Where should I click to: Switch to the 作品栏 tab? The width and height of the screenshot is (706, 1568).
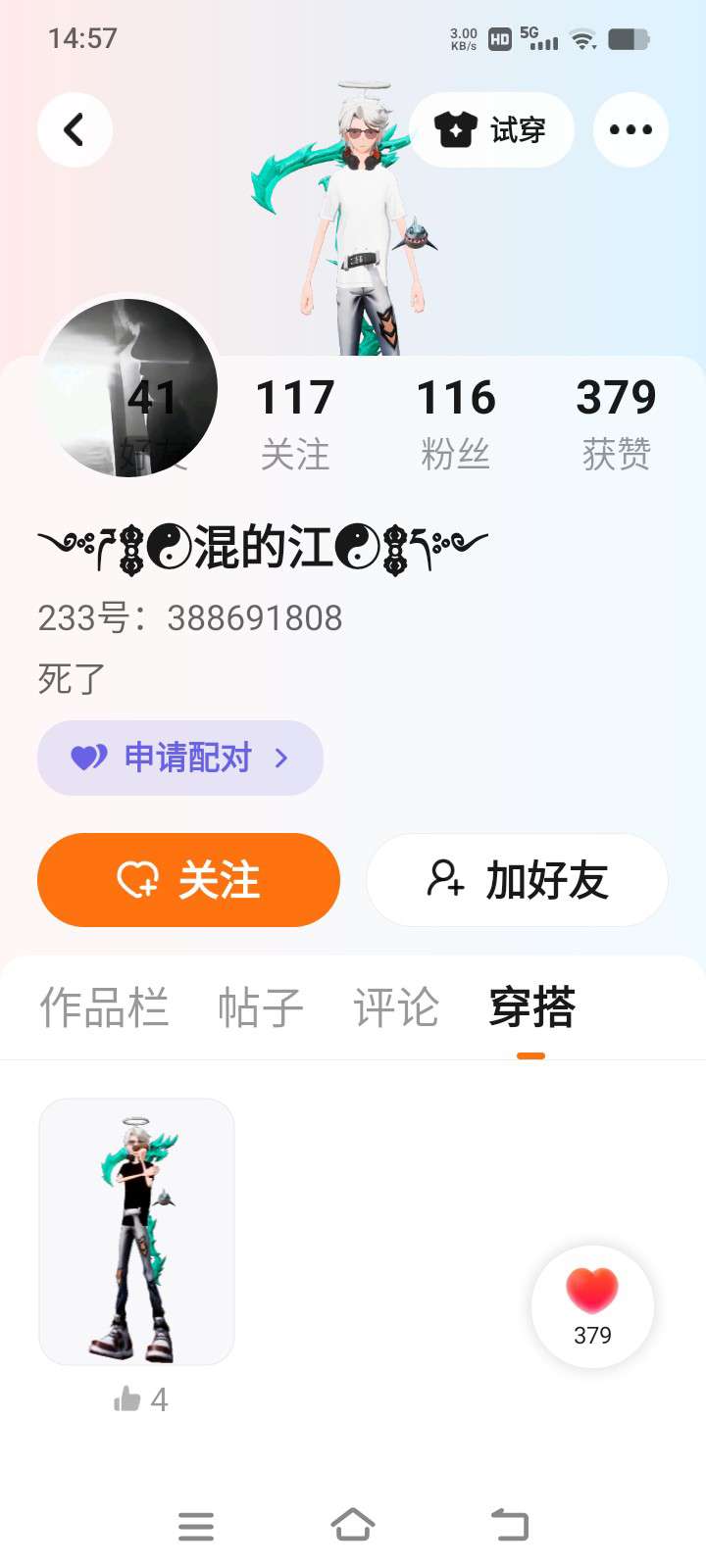tap(104, 1007)
